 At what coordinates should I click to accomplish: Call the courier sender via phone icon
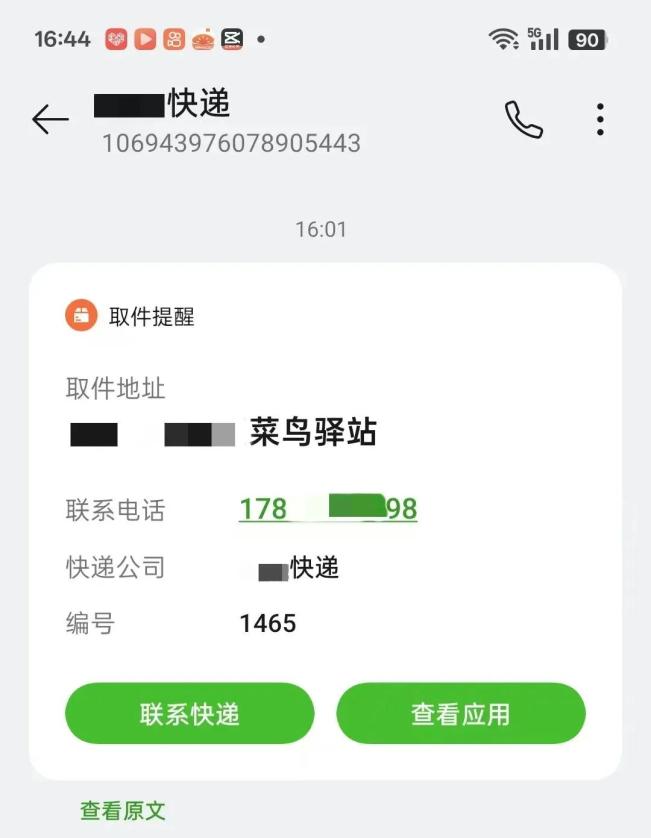pos(523,120)
